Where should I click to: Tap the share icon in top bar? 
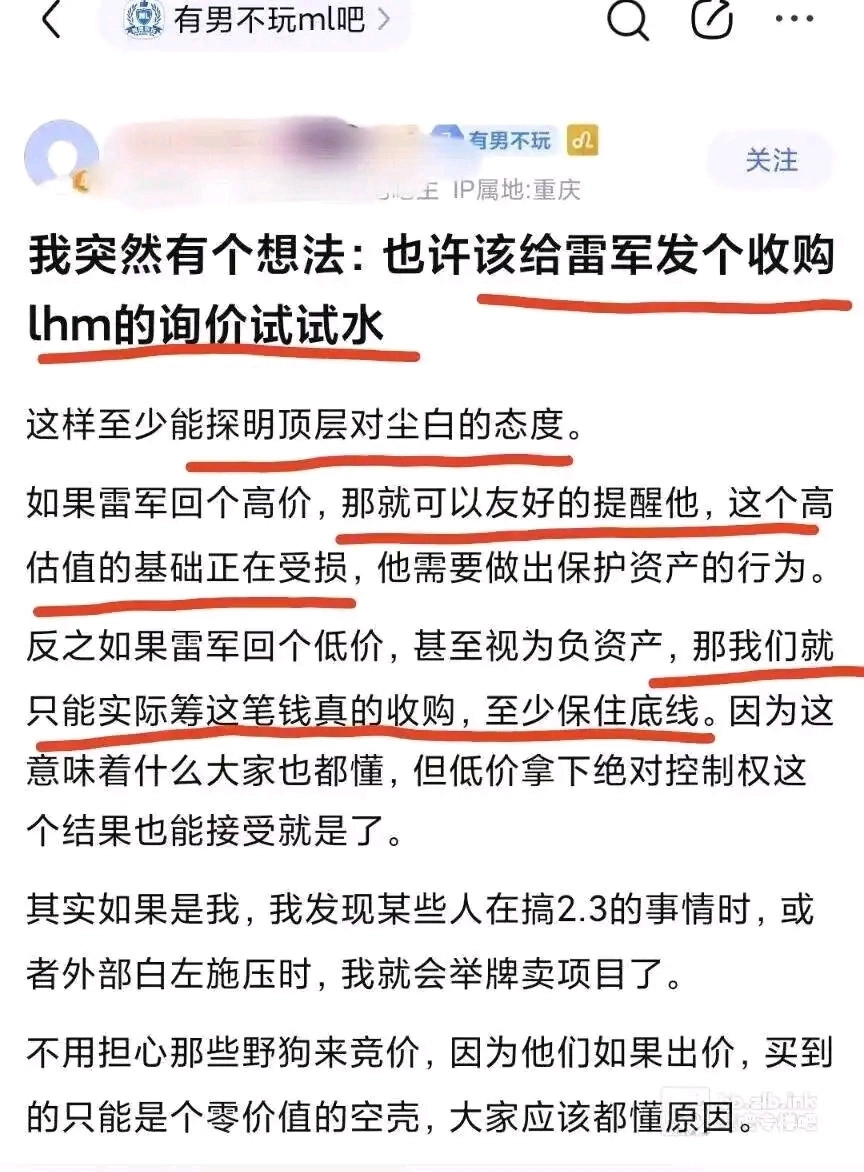pos(711,19)
